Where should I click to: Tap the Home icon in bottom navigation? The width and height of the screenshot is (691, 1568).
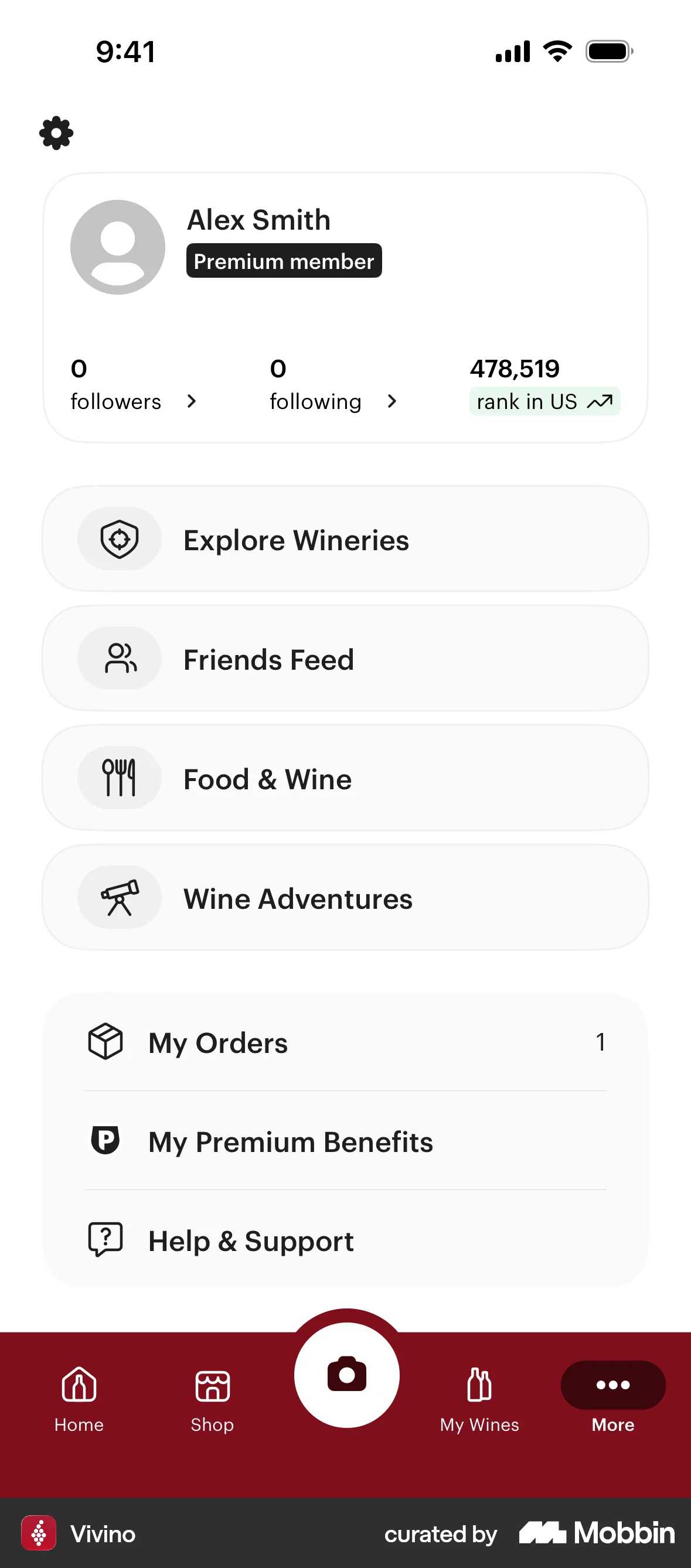click(x=78, y=1386)
